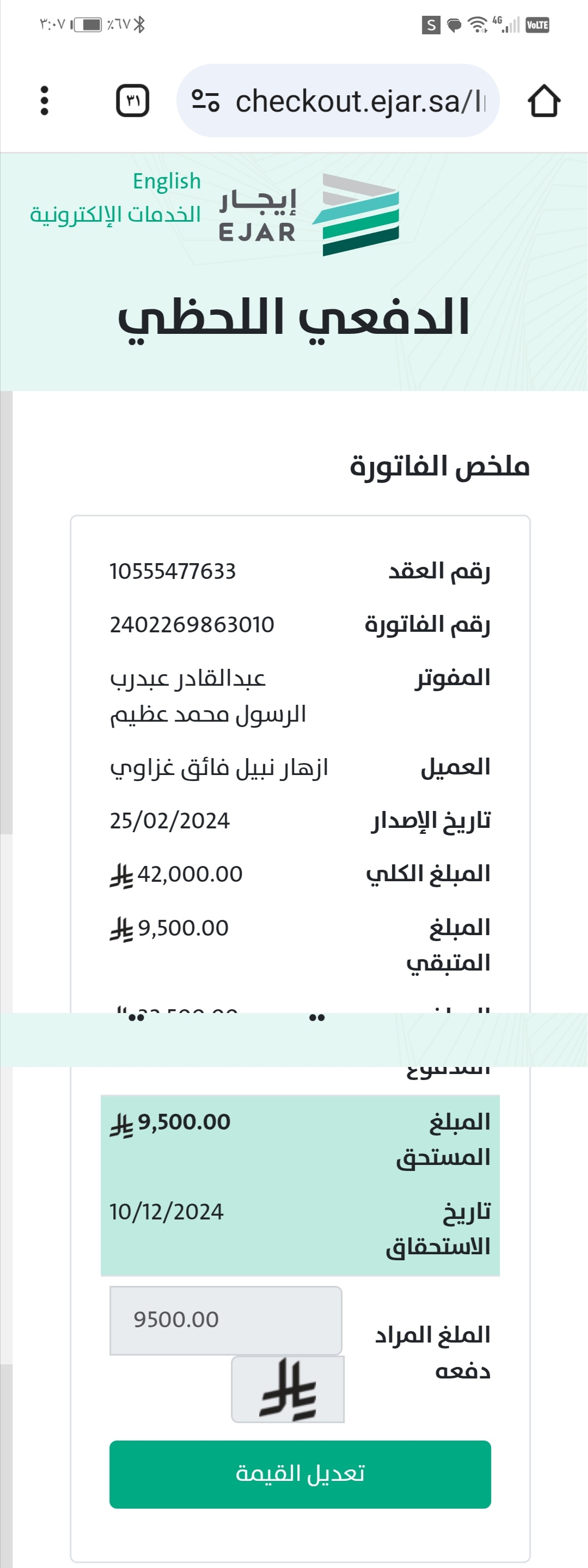
Task: Tap the تعديل القيمة button
Action: [300, 1474]
